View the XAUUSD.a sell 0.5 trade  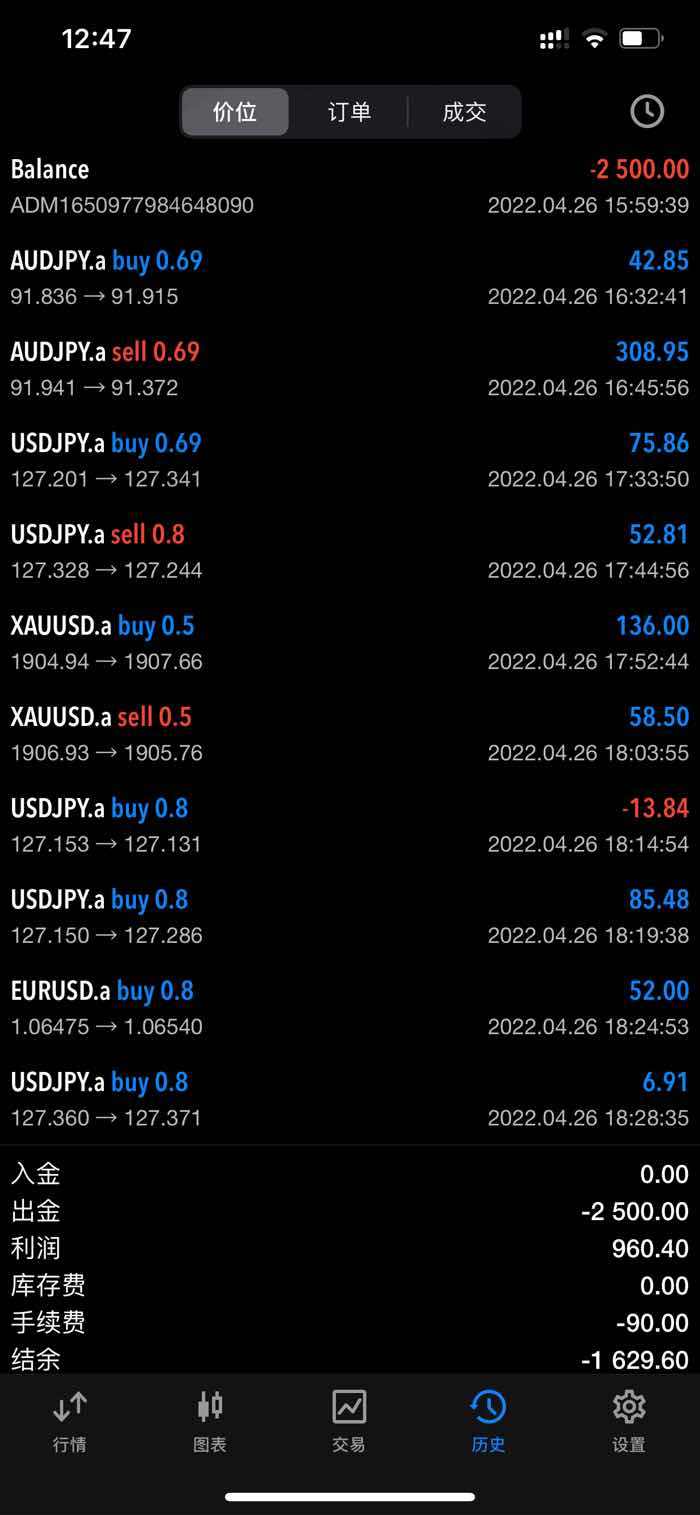point(350,734)
